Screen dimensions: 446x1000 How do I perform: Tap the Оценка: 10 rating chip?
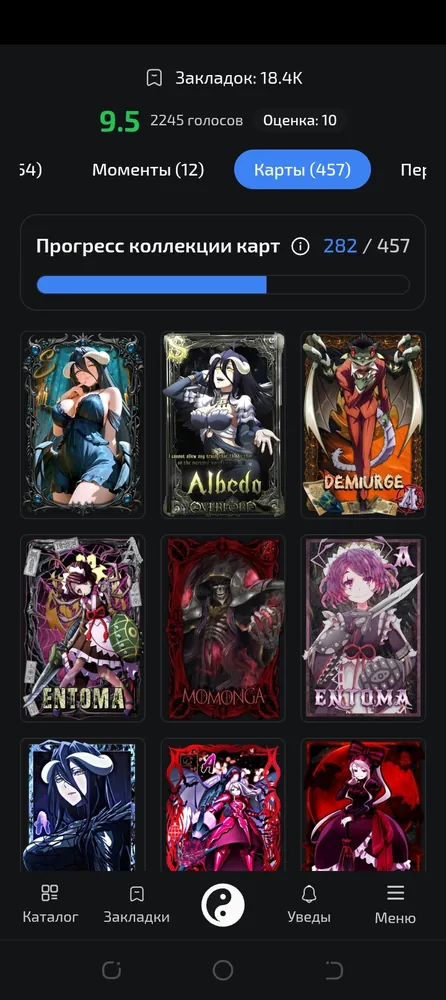pyautogui.click(x=300, y=120)
